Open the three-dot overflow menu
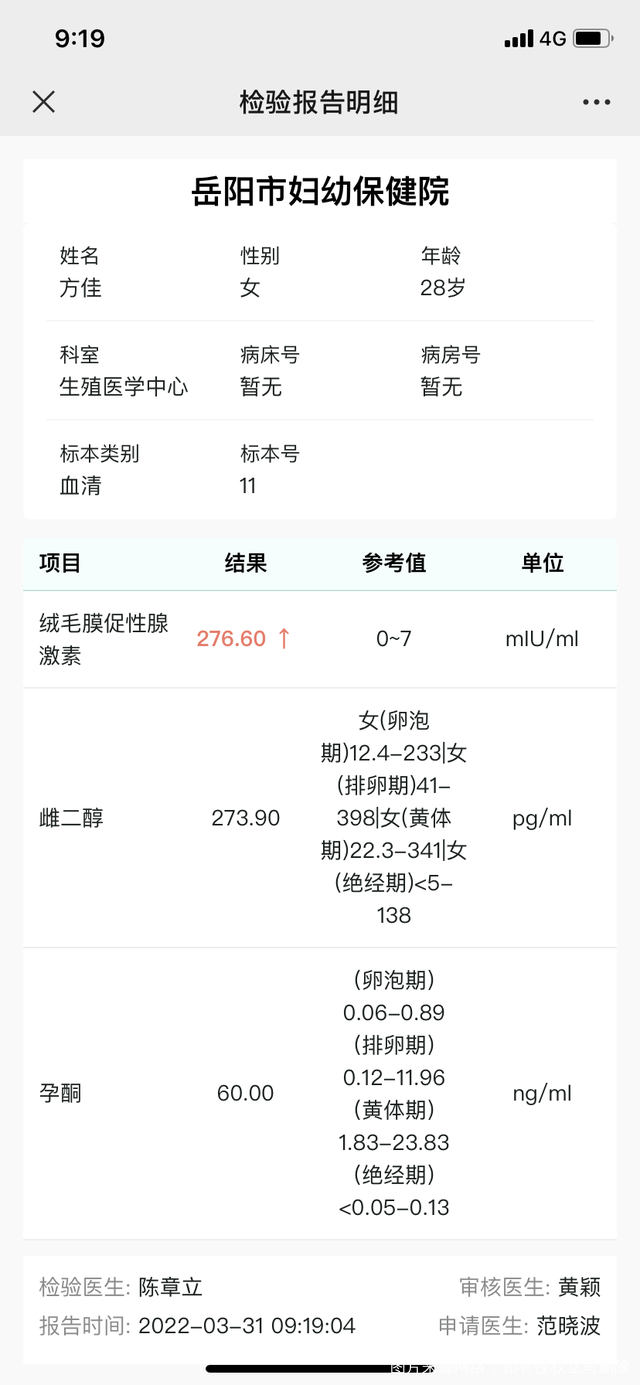 [596, 102]
